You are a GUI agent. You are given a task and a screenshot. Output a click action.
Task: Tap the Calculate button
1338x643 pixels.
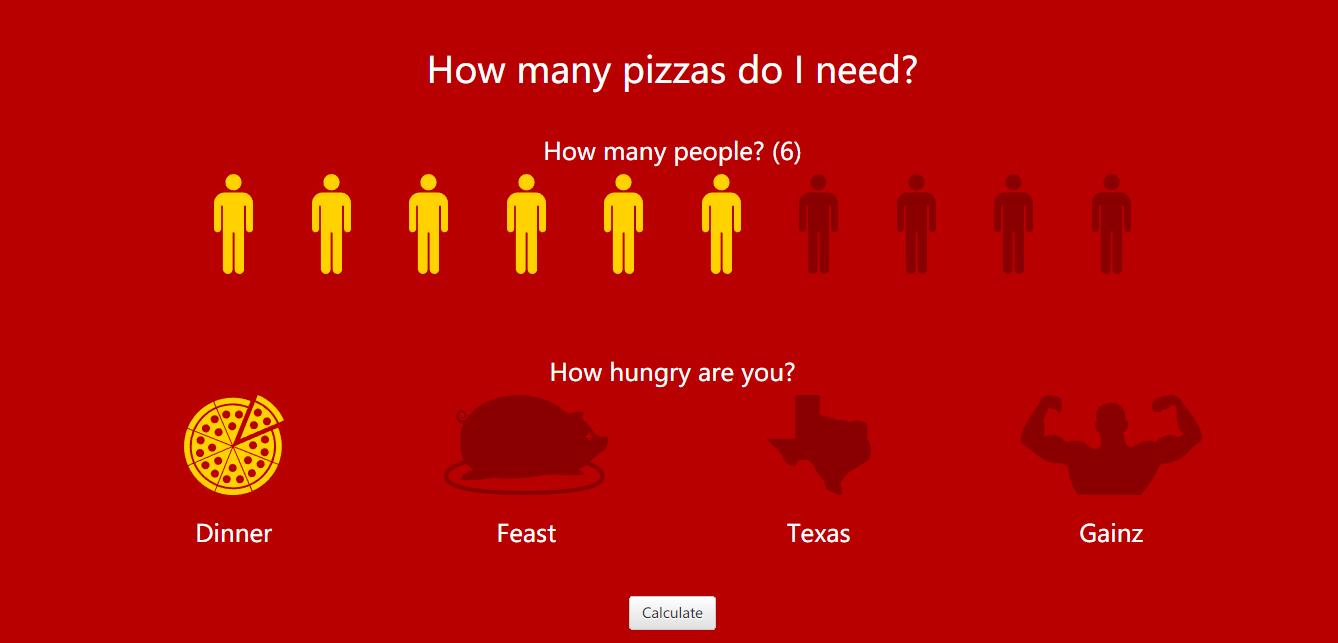pos(672,613)
